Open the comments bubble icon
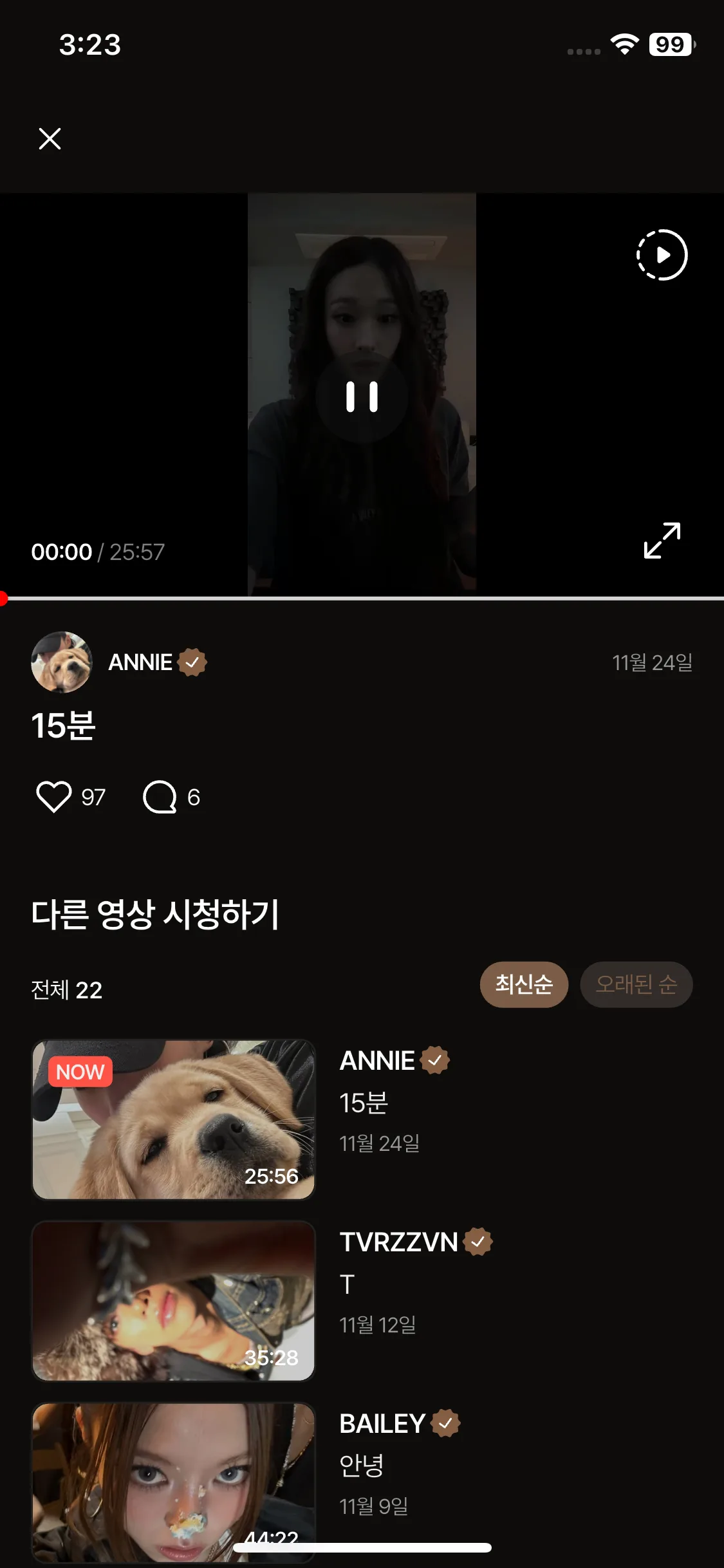724x1568 pixels. [x=160, y=797]
